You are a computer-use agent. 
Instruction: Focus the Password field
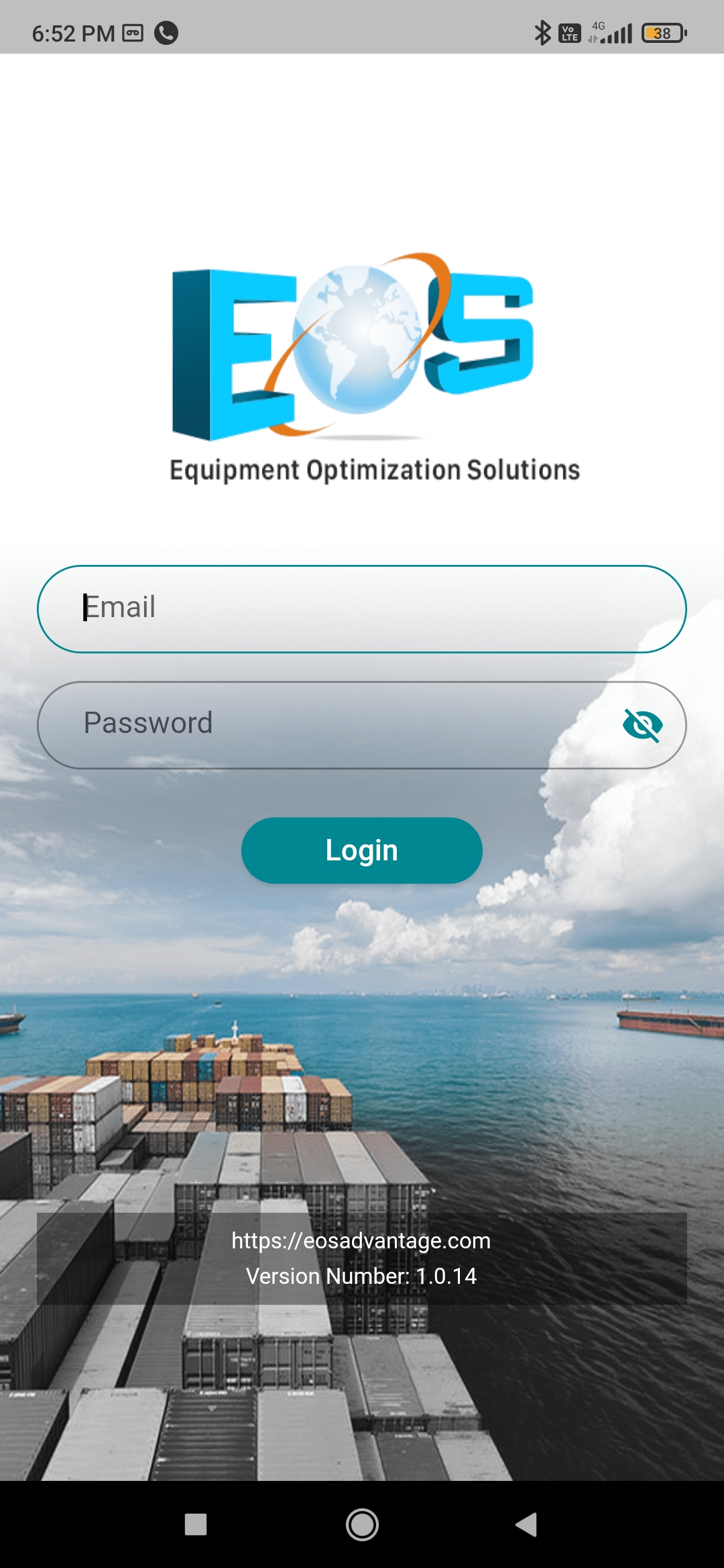click(322, 724)
